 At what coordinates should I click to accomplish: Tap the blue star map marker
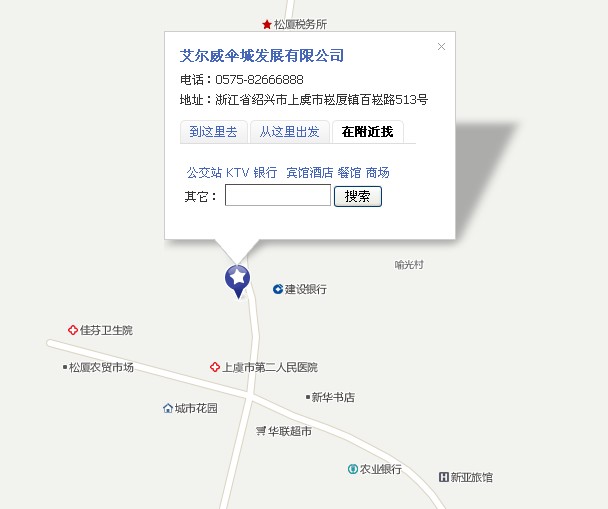click(237, 279)
